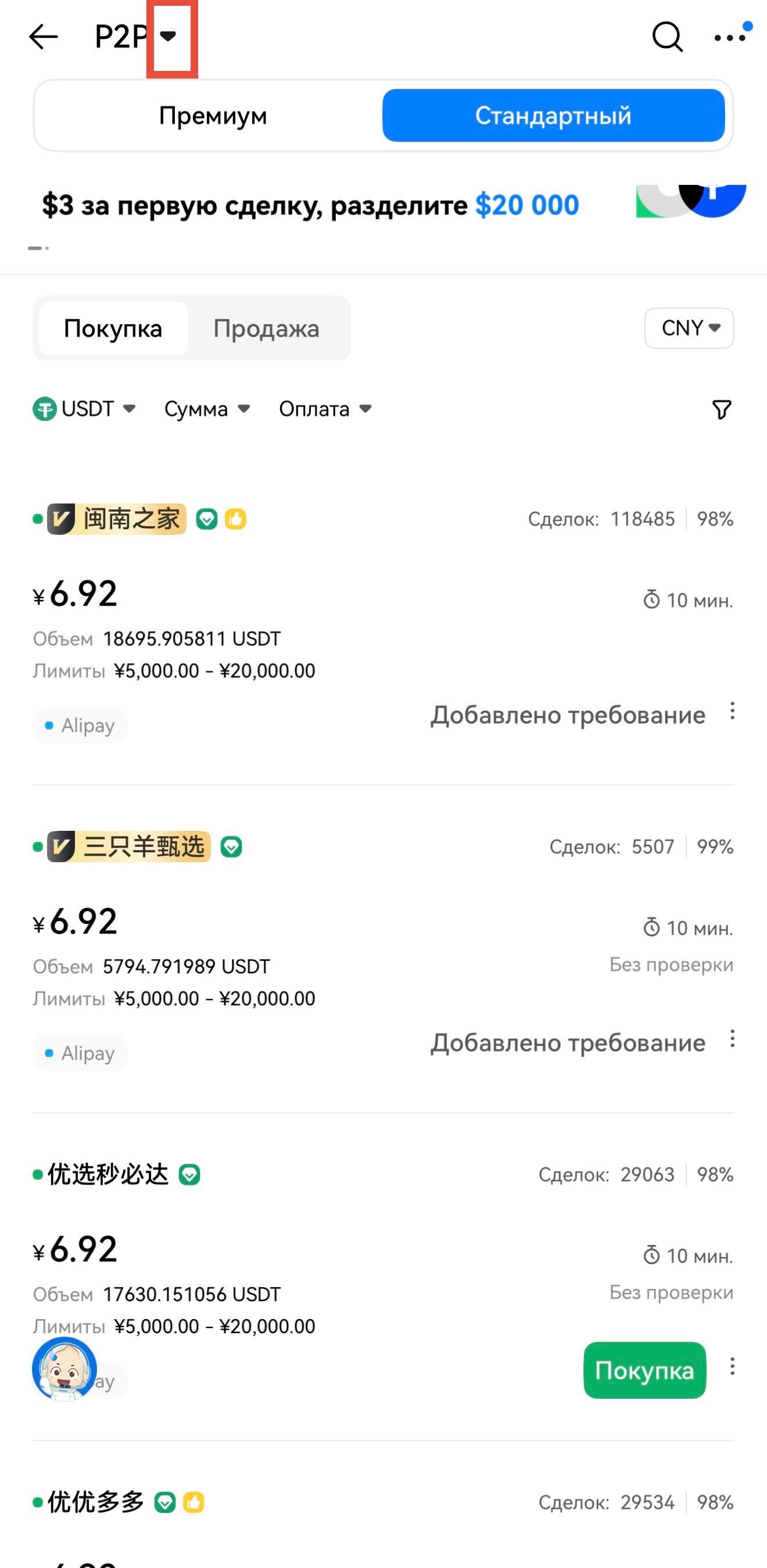Open the search magnifier icon

(x=667, y=37)
